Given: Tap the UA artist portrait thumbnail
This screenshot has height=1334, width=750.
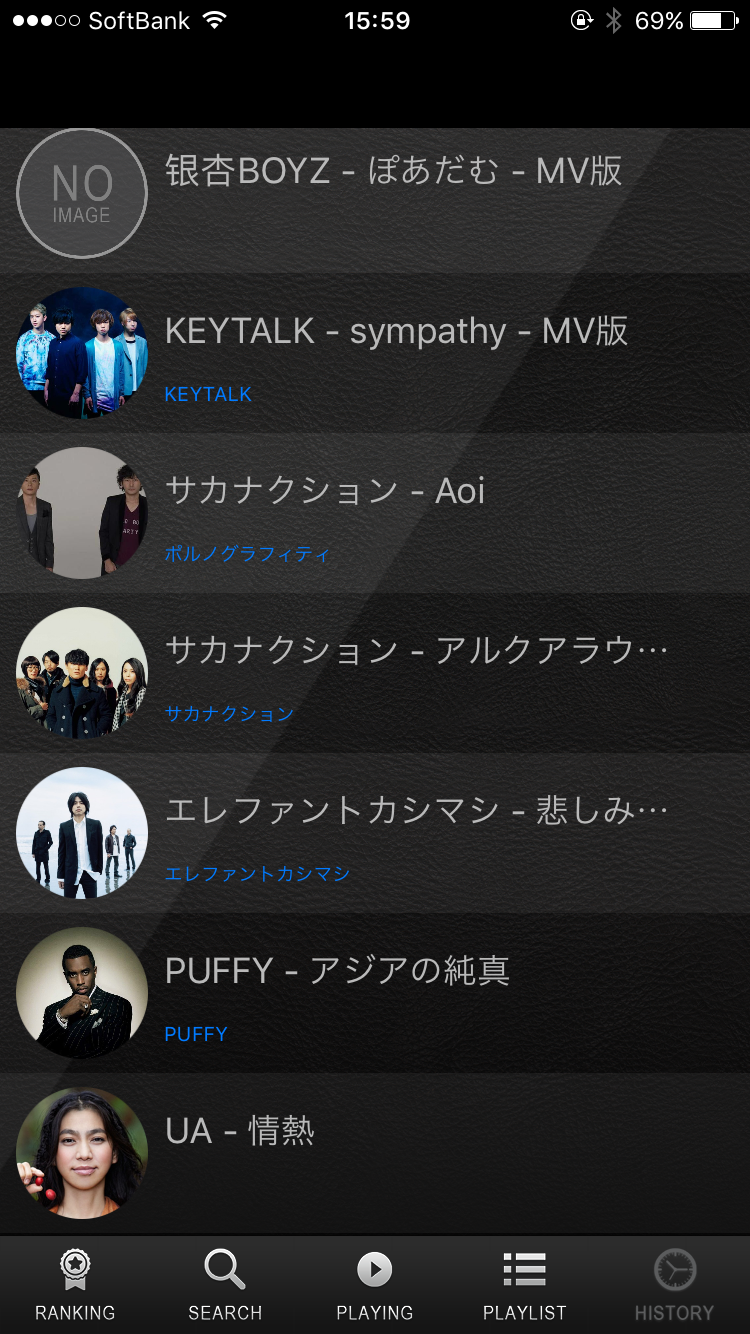Looking at the screenshot, I should pos(81,1153).
